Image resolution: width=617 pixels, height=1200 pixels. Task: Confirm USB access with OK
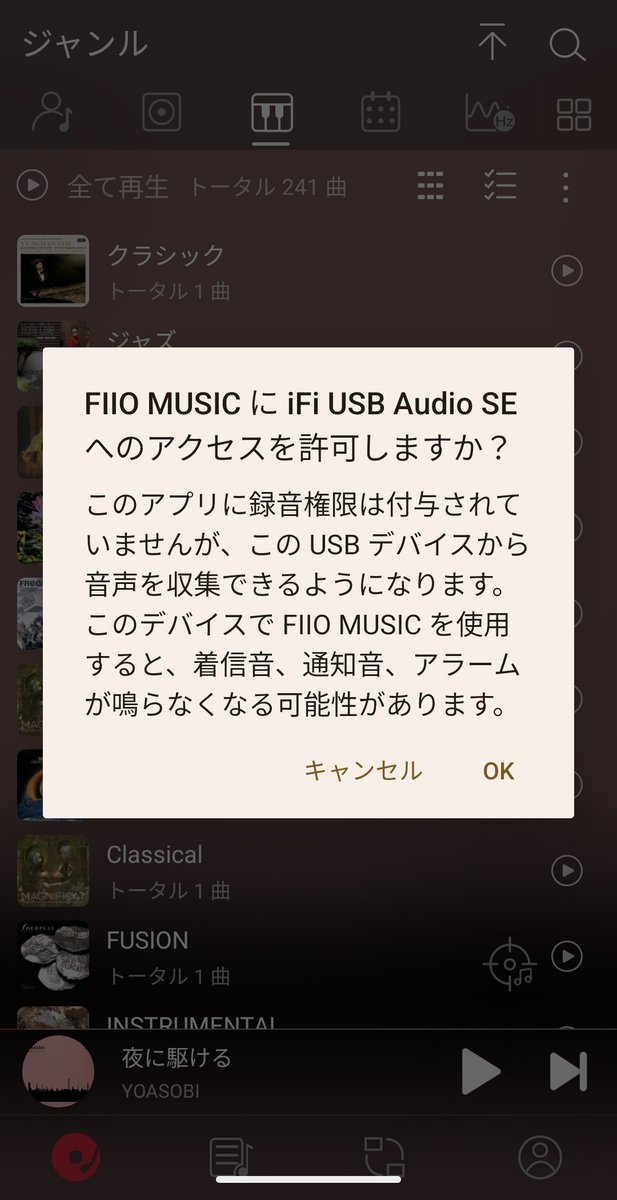(x=498, y=770)
